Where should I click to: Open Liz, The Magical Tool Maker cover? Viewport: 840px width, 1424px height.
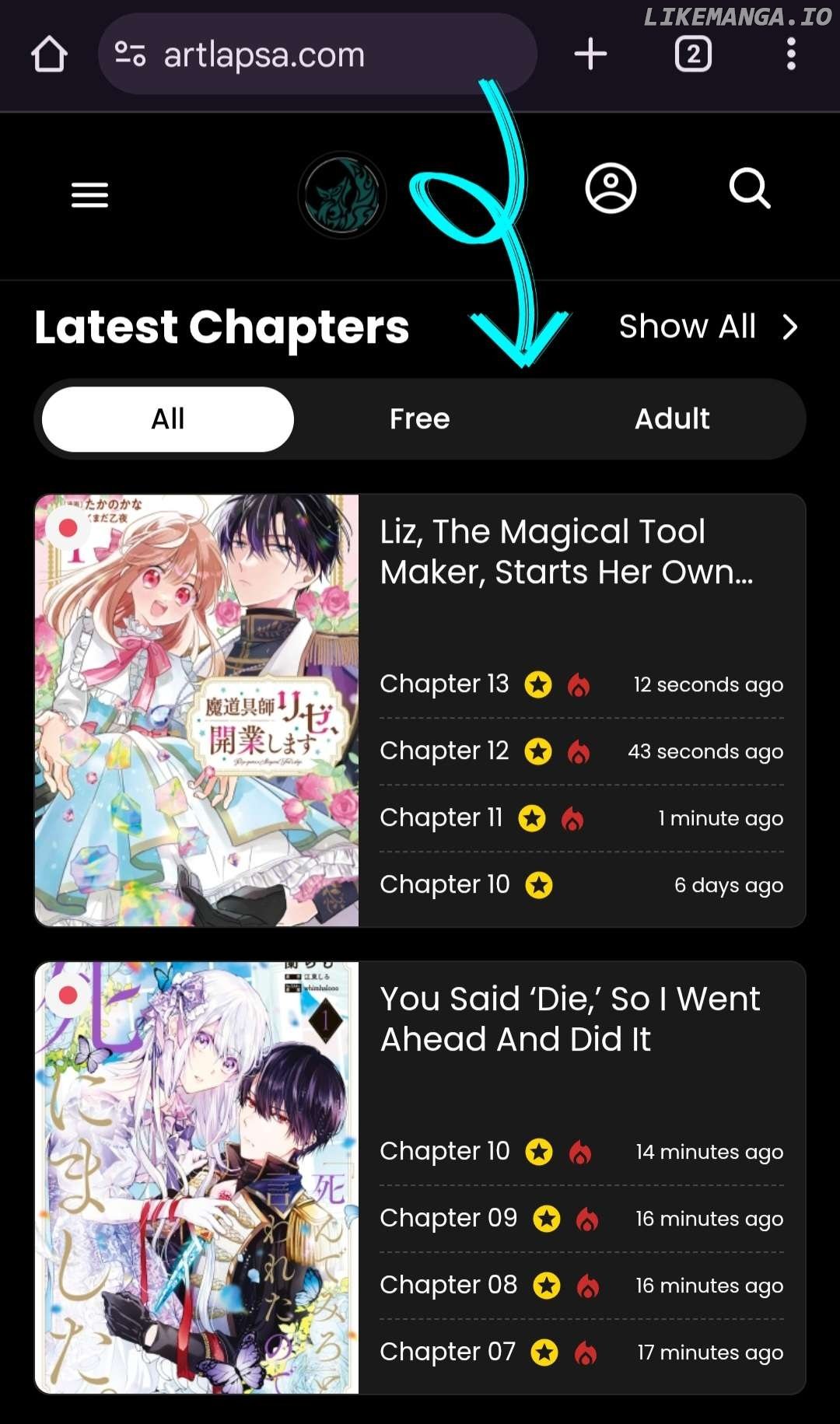pos(197,710)
